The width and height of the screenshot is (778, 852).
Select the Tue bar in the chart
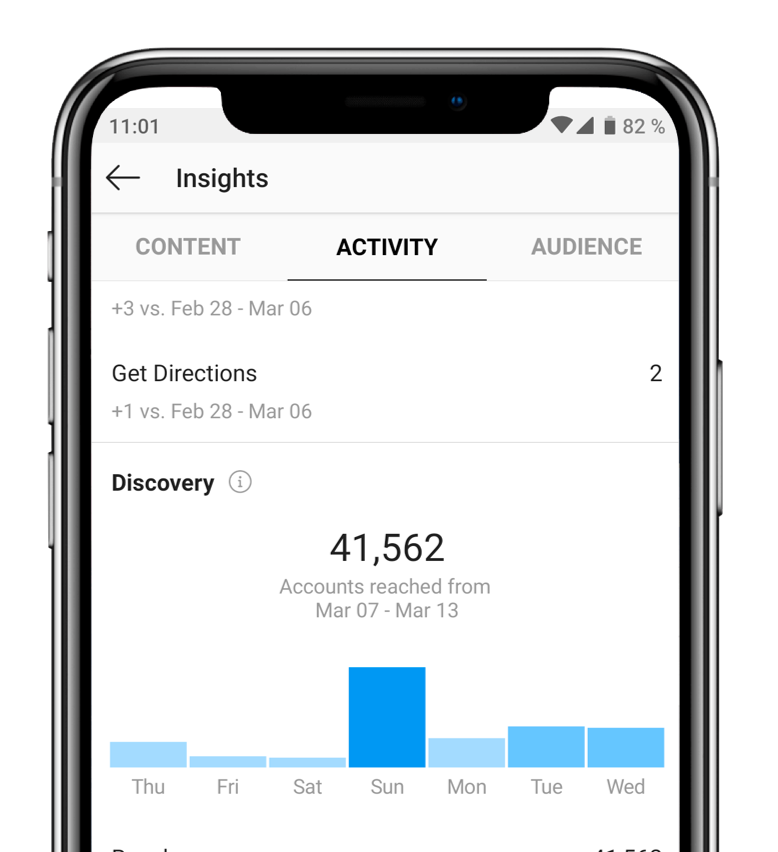(x=546, y=747)
